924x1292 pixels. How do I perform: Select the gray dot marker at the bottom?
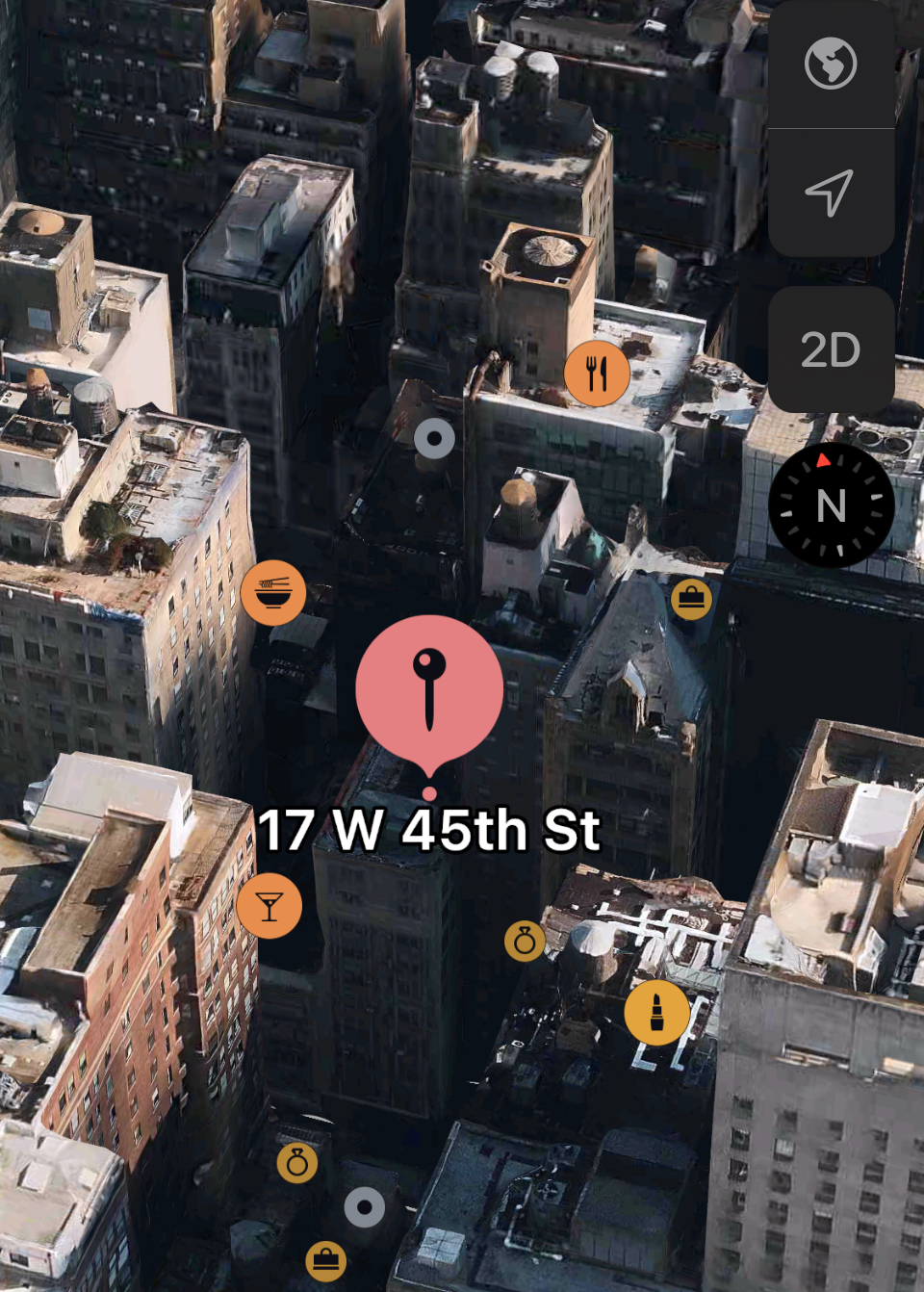(365, 1206)
